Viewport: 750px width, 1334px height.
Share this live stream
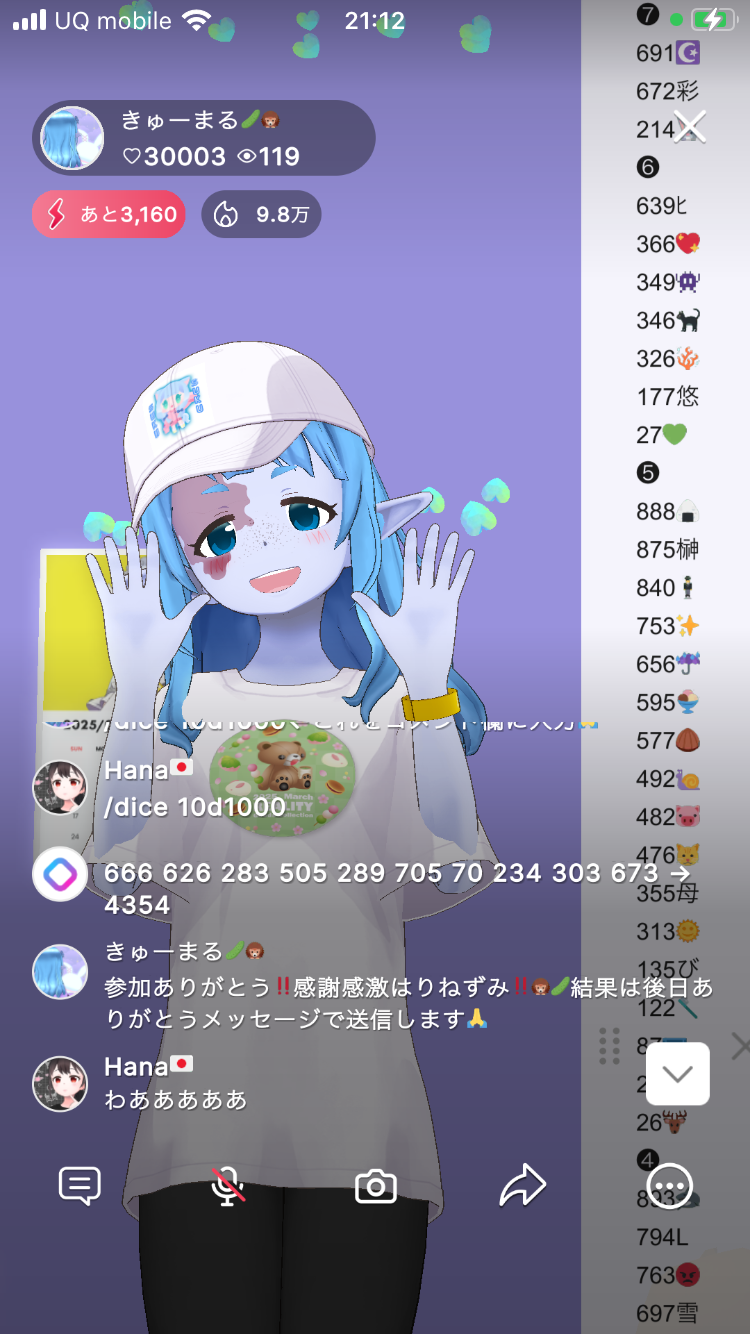[523, 1187]
